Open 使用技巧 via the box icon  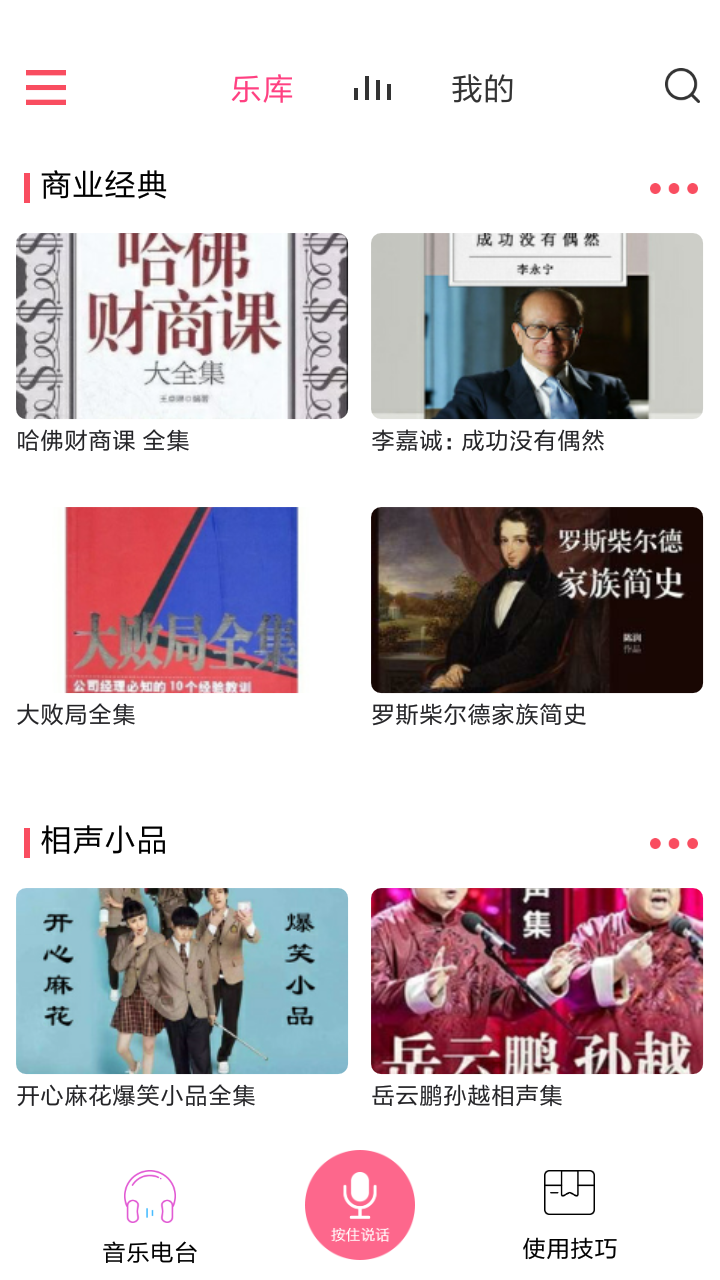pos(568,1192)
